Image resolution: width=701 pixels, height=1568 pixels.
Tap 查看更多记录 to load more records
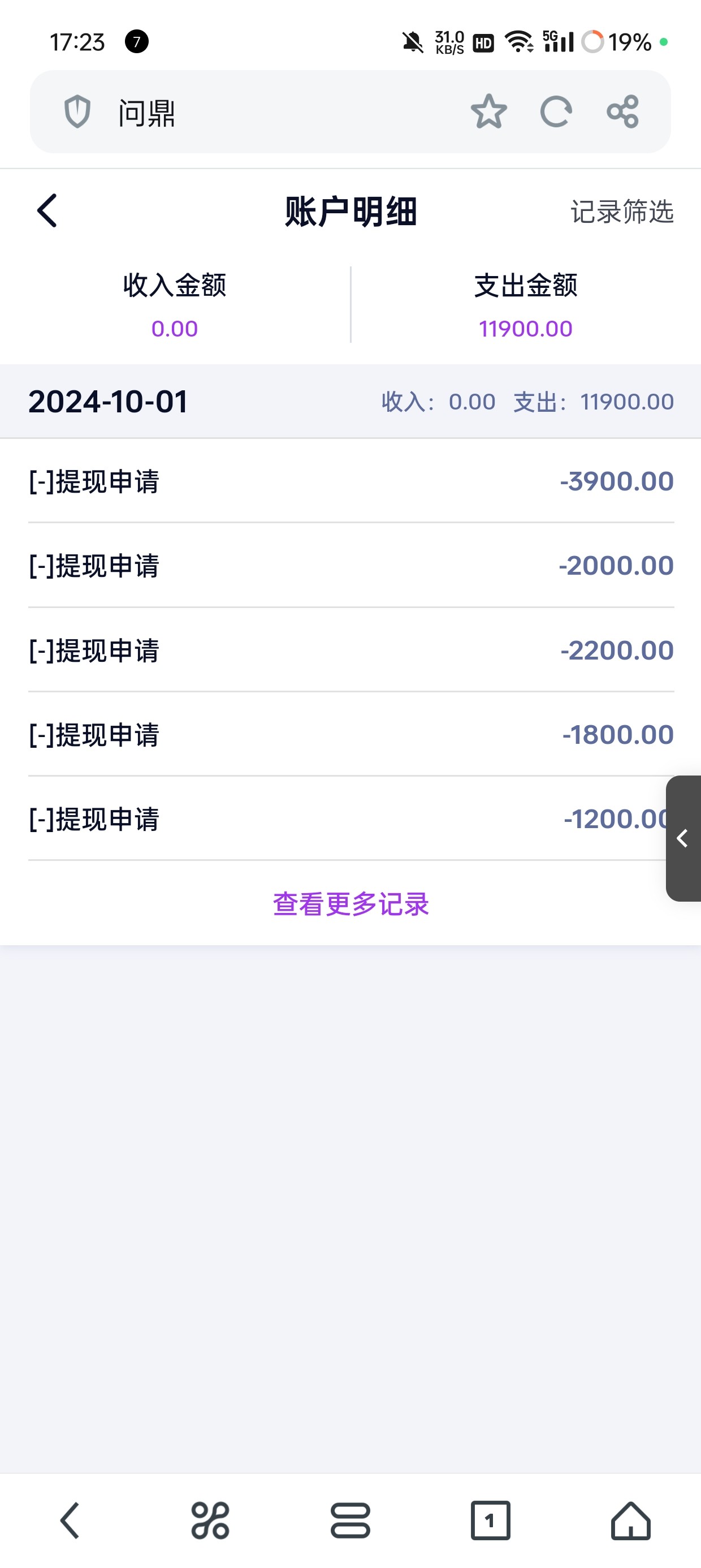(350, 904)
